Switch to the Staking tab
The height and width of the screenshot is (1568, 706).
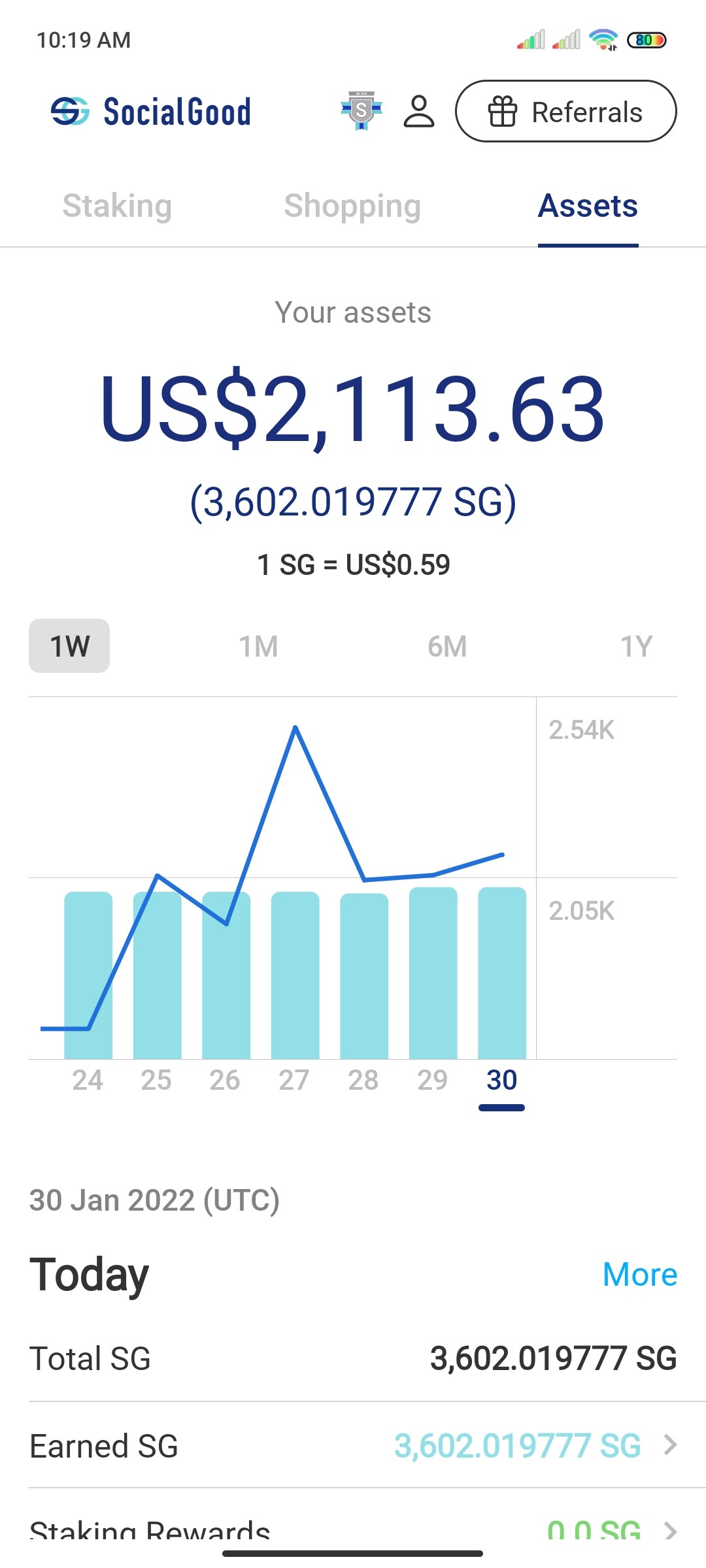coord(118,206)
